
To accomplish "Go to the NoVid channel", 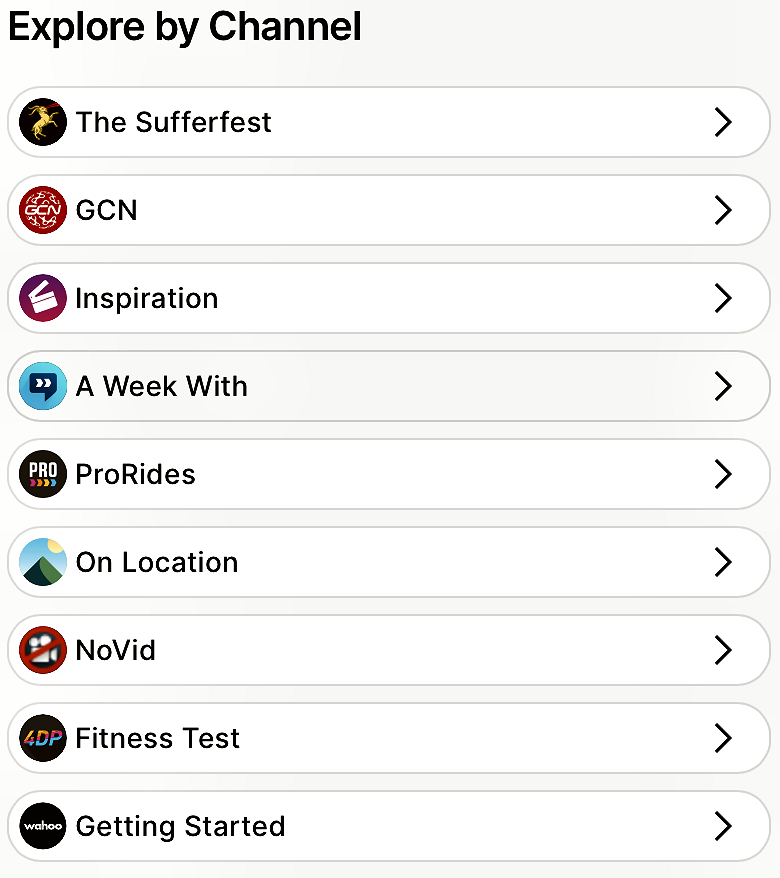I will [388, 650].
